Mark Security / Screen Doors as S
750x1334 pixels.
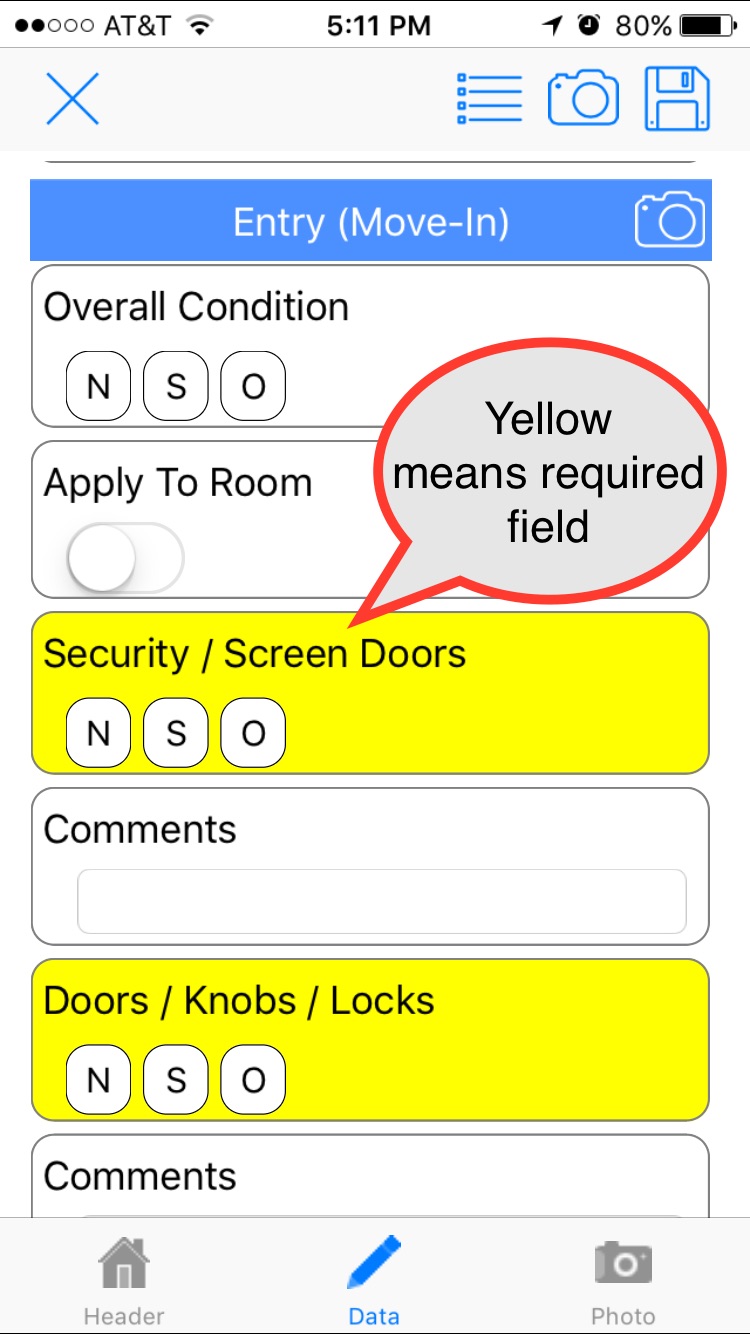pyautogui.click(x=176, y=733)
